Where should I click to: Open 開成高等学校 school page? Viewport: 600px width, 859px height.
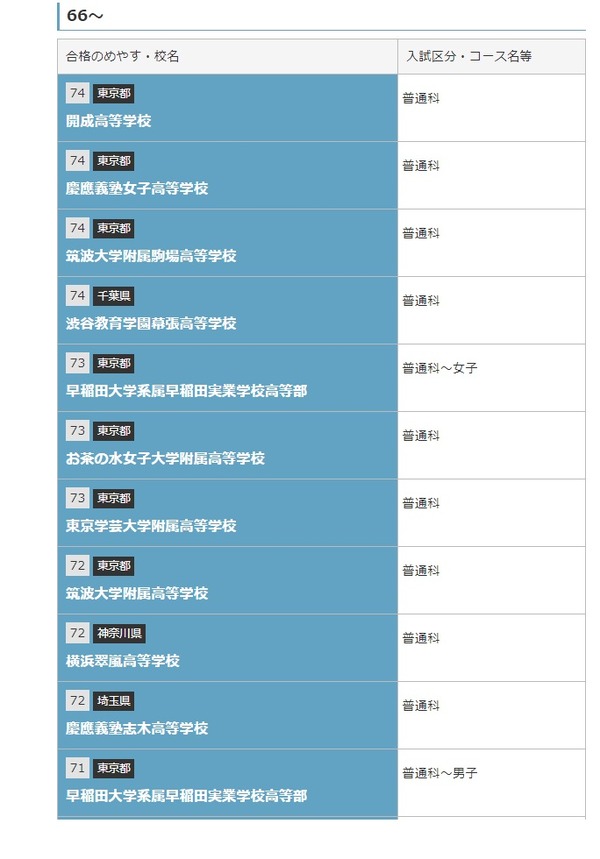point(109,121)
